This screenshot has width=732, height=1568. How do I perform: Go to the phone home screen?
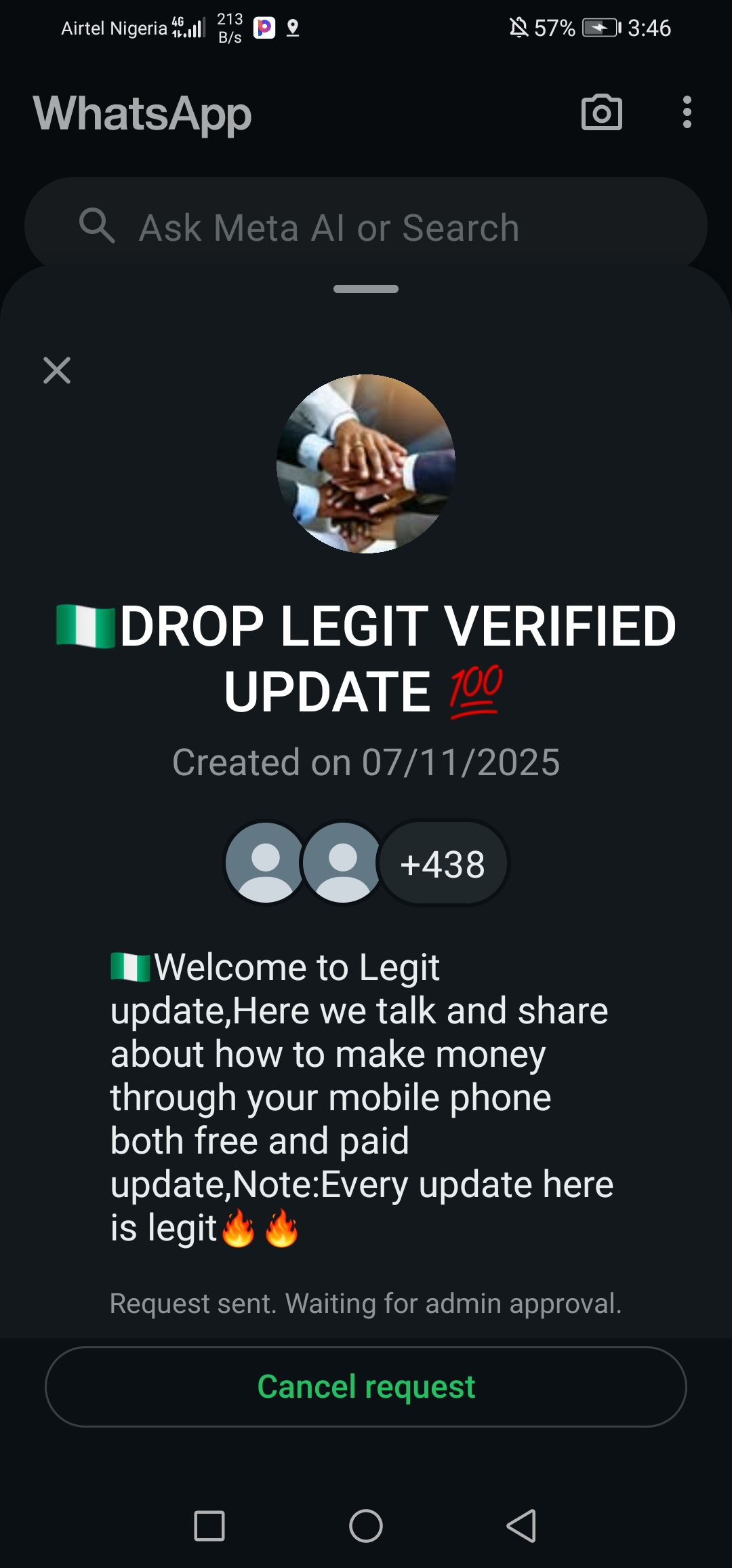coord(366,1526)
